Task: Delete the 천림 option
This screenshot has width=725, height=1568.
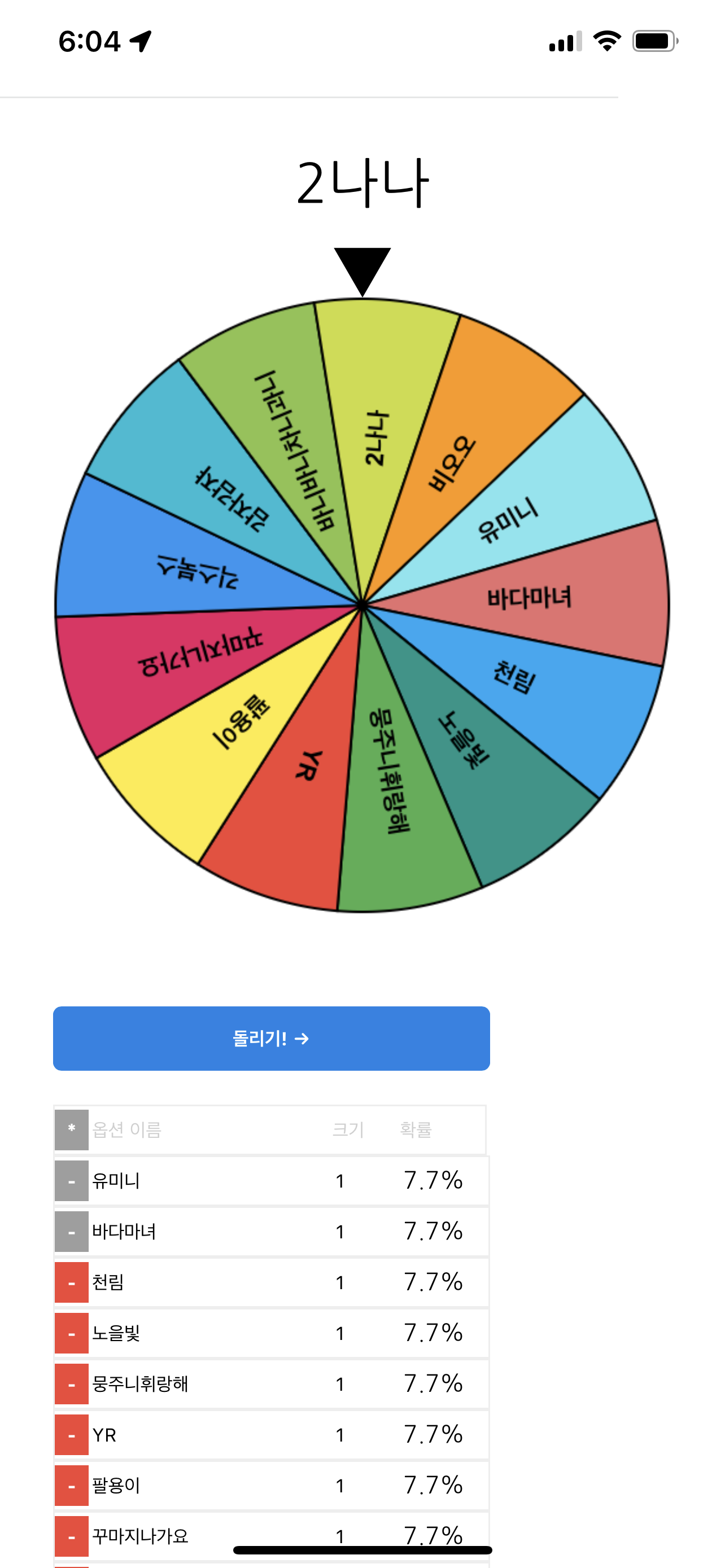Action: click(71, 1282)
